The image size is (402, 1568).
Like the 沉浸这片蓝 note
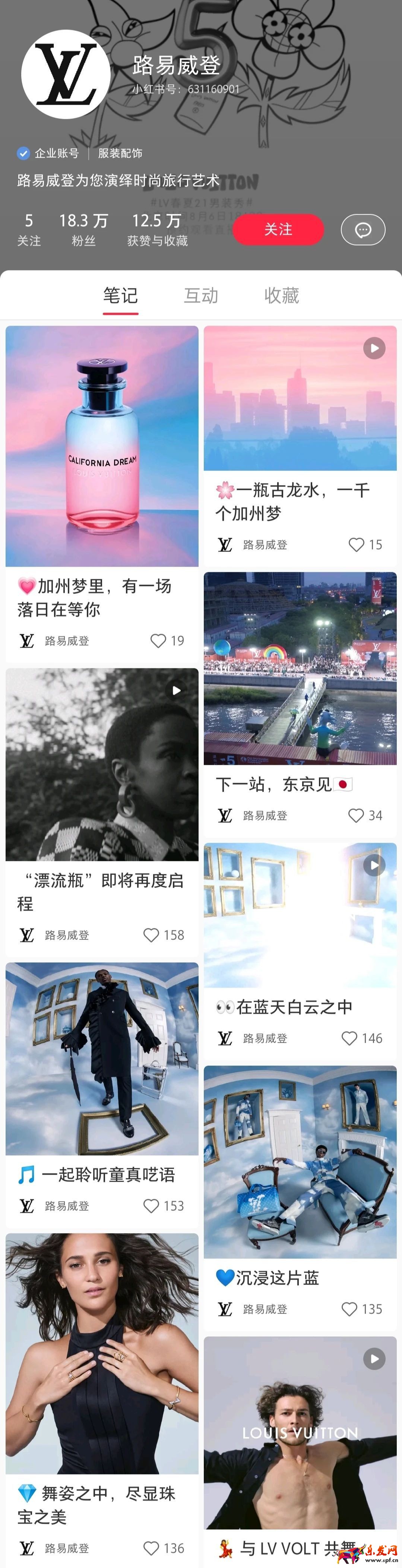[x=349, y=1309]
